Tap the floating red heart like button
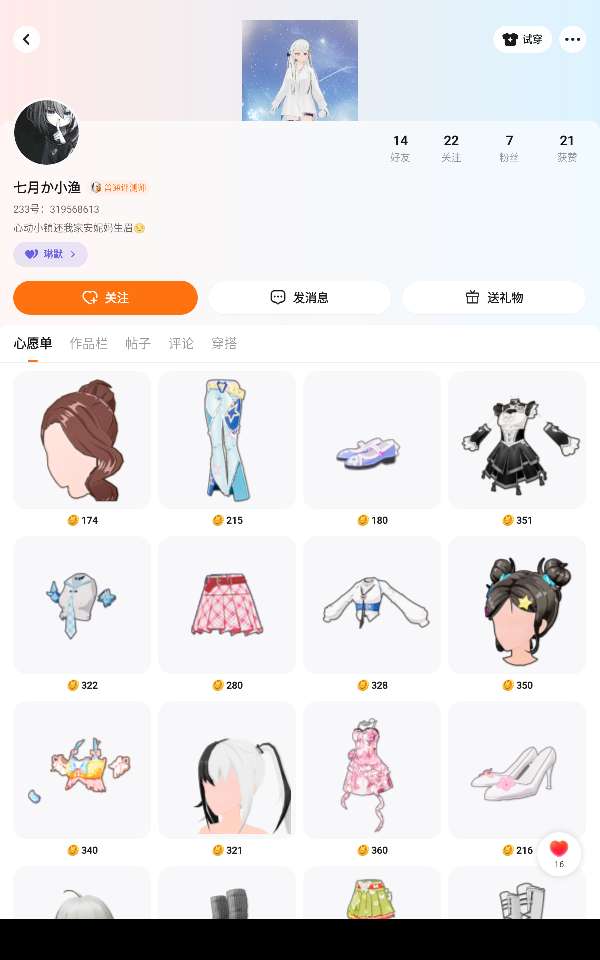Image resolution: width=600 pixels, height=960 pixels. point(559,852)
